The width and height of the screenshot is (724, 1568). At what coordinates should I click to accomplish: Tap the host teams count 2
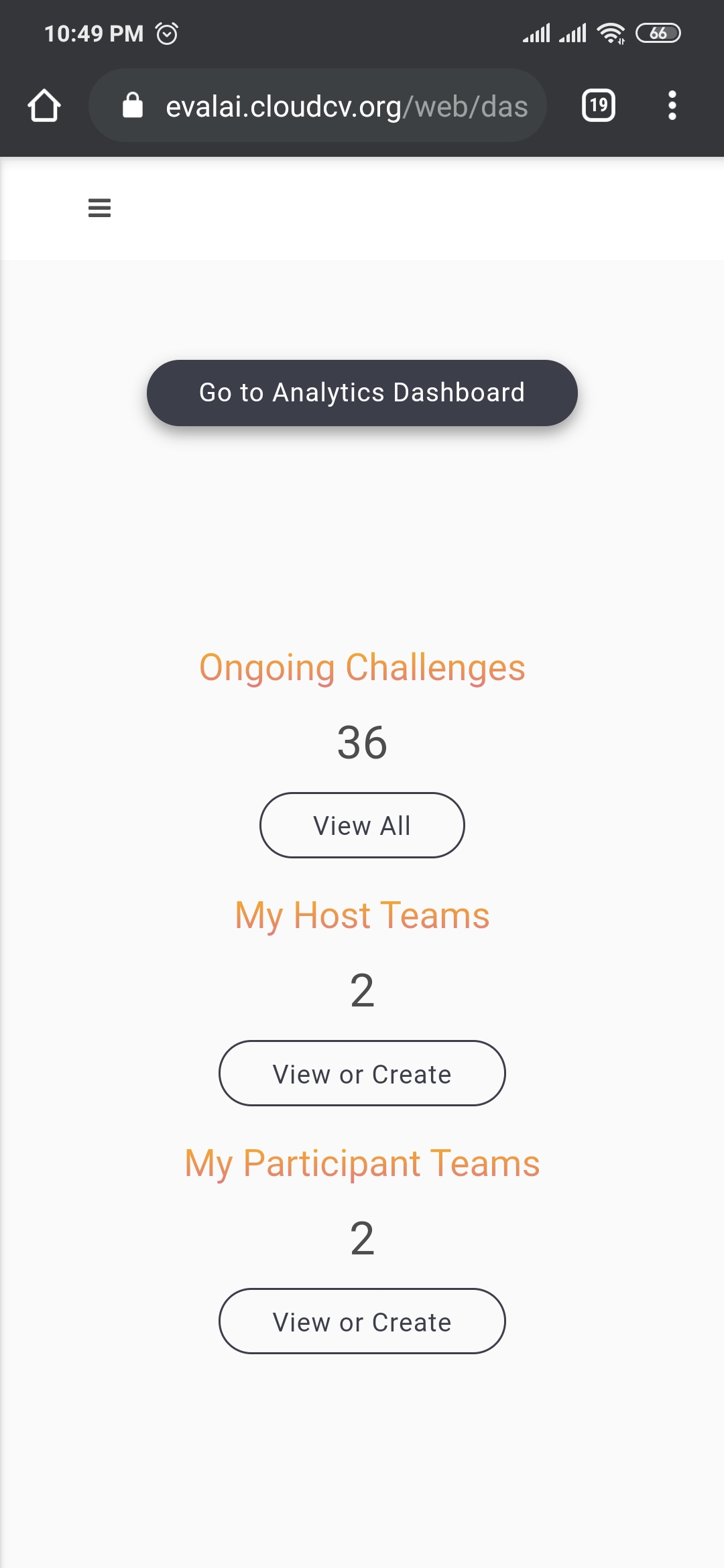361,992
